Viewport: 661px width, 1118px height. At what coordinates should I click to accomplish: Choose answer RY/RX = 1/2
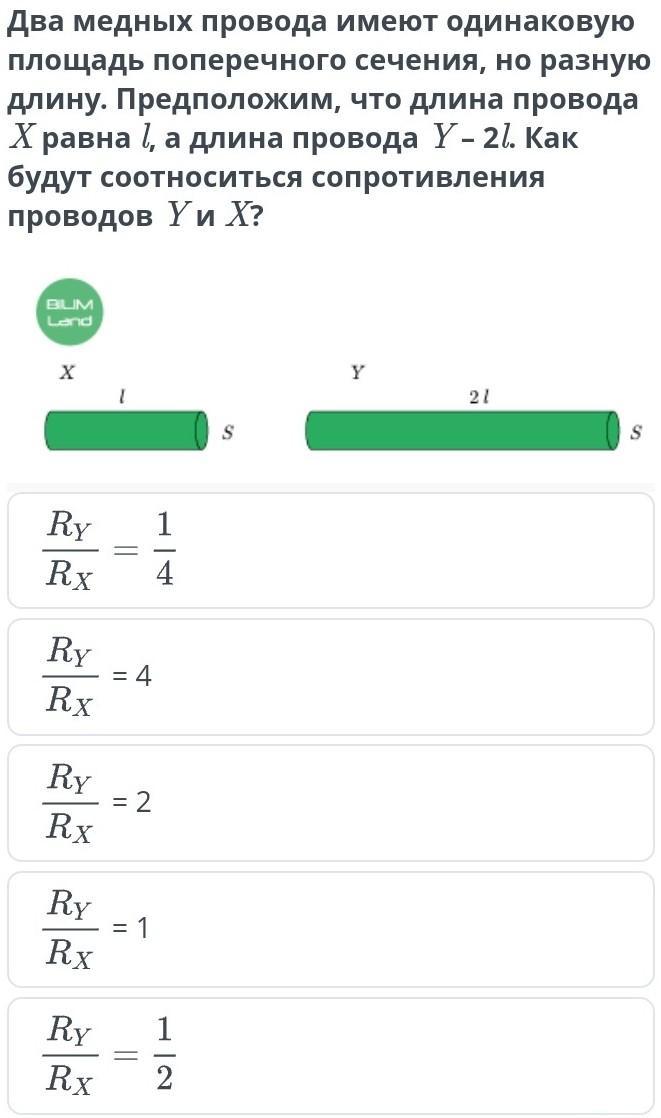click(x=330, y=1055)
